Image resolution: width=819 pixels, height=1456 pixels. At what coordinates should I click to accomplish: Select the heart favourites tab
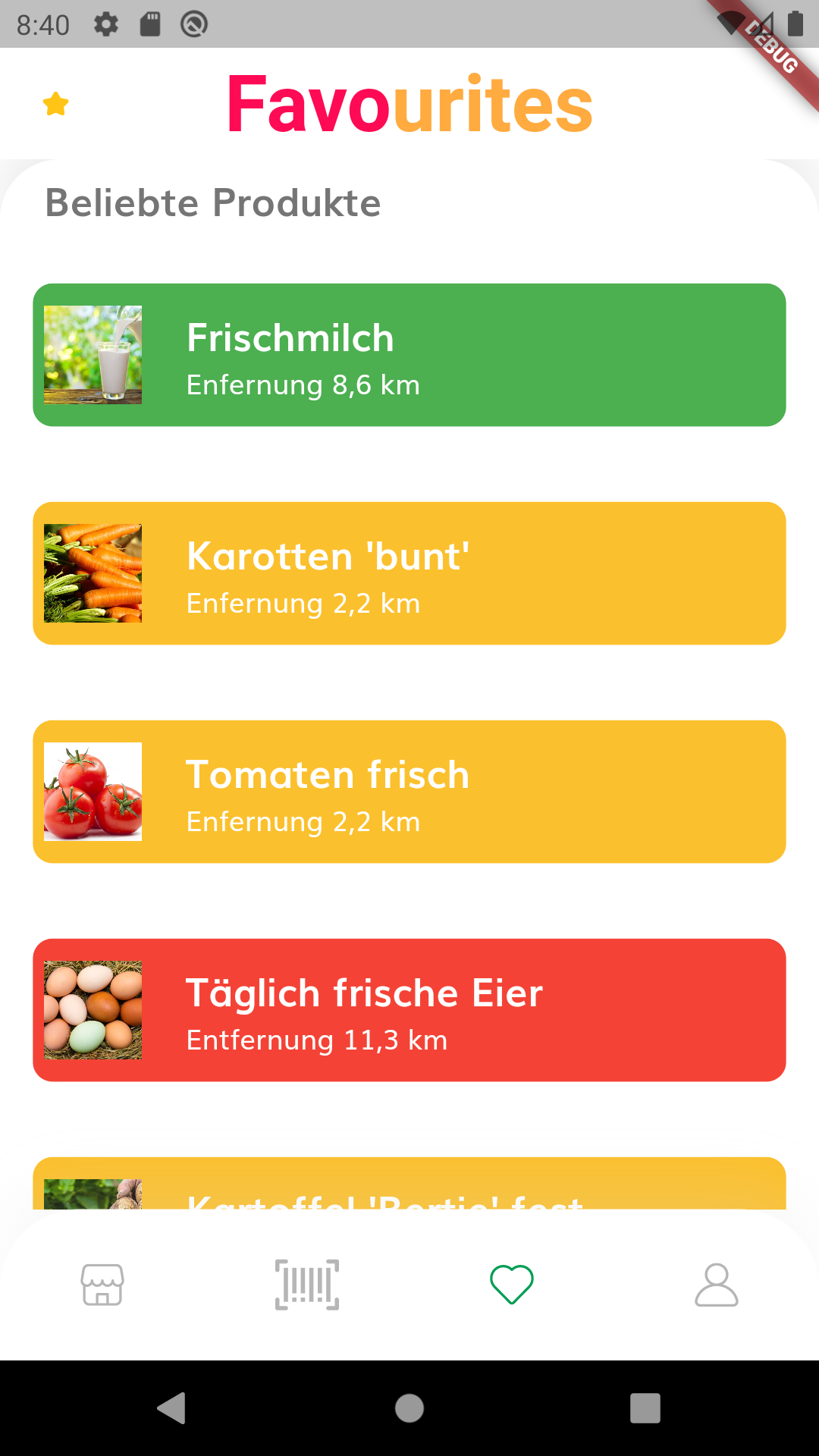coord(512,1285)
